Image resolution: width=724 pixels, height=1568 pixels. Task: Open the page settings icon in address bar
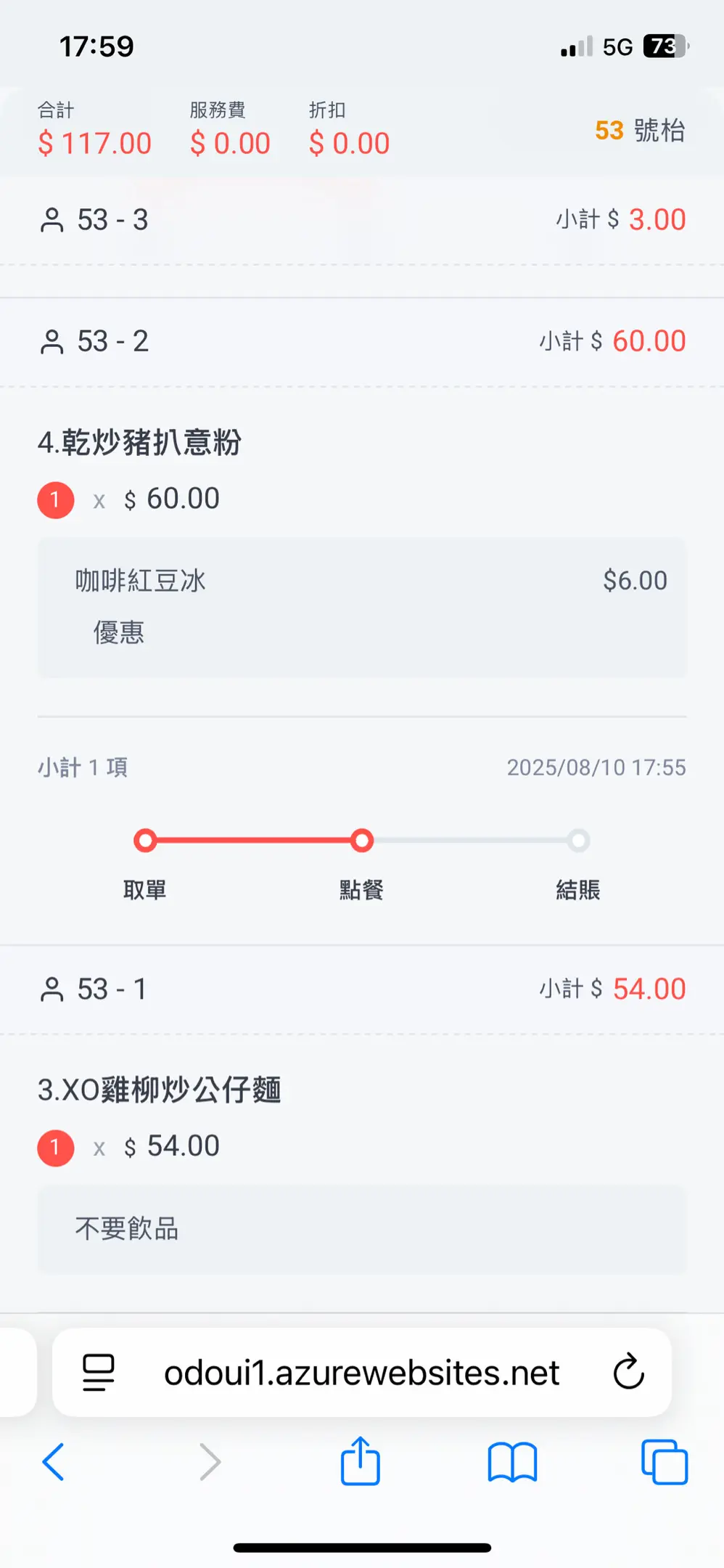point(99,1372)
